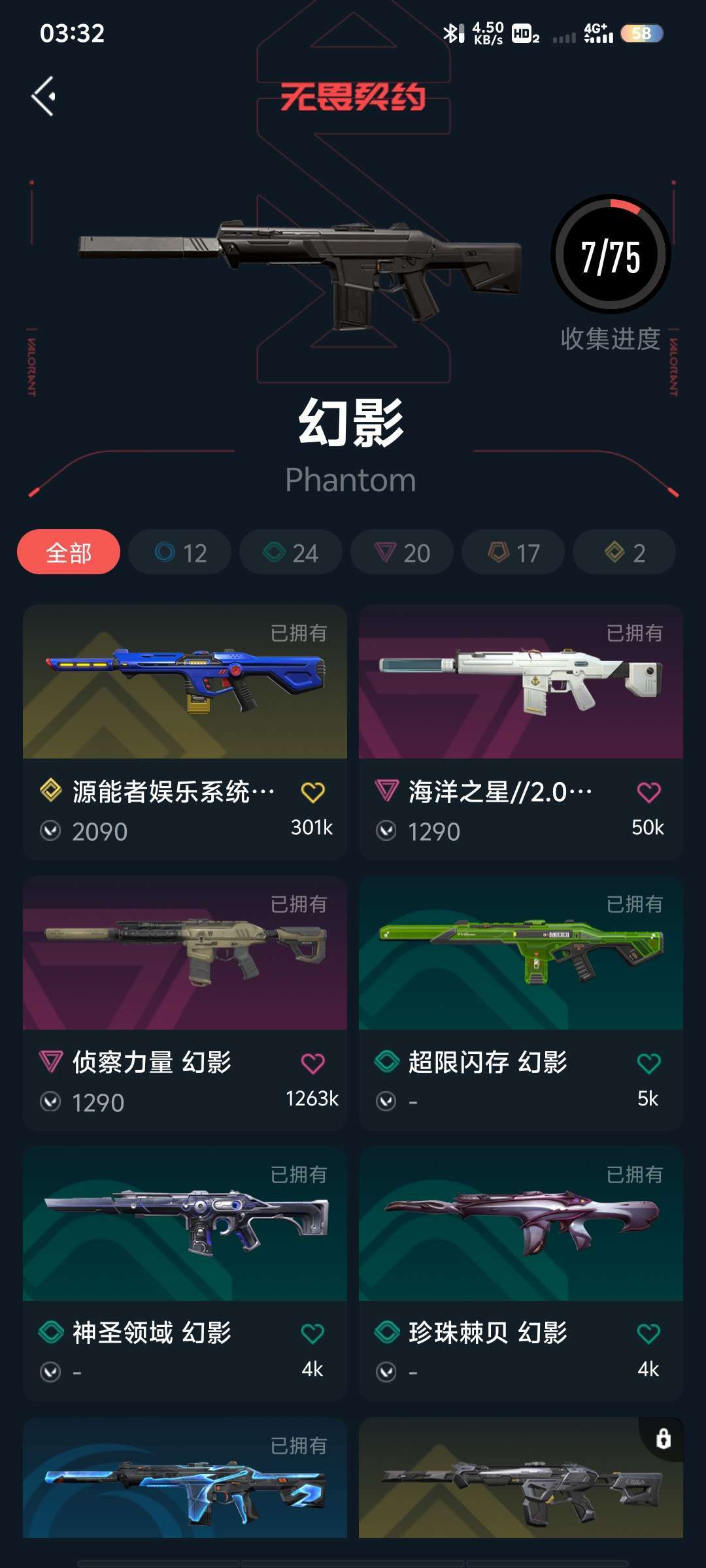Image resolution: width=706 pixels, height=1568 pixels.
Task: Like the 海洋之星//2.0 skin
Action: click(x=648, y=792)
